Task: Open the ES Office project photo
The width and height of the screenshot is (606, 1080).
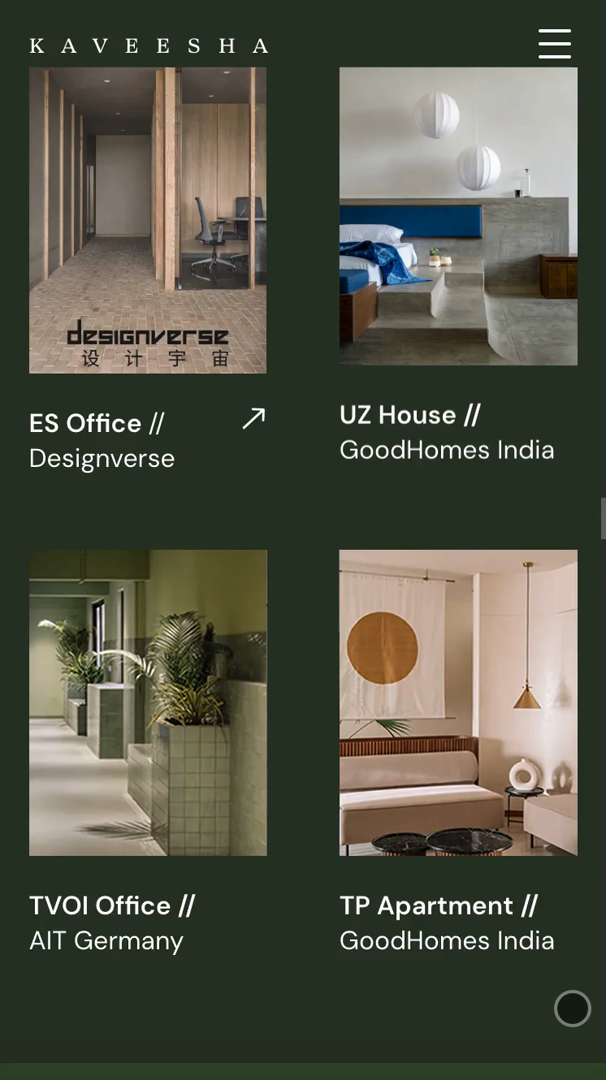Action: (x=148, y=220)
